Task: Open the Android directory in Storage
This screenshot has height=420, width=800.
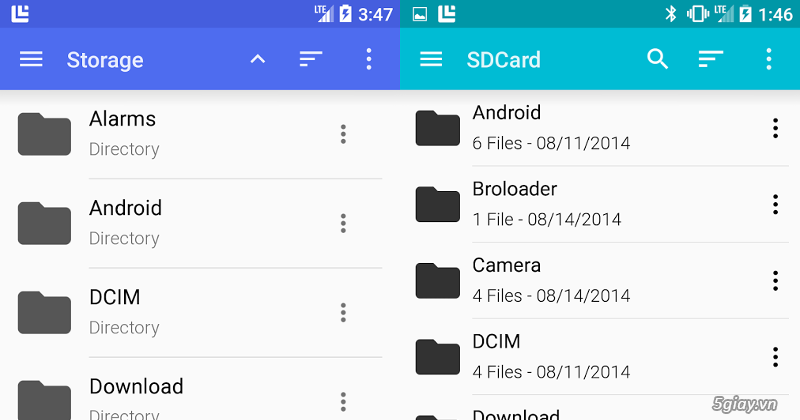Action: pyautogui.click(x=125, y=222)
